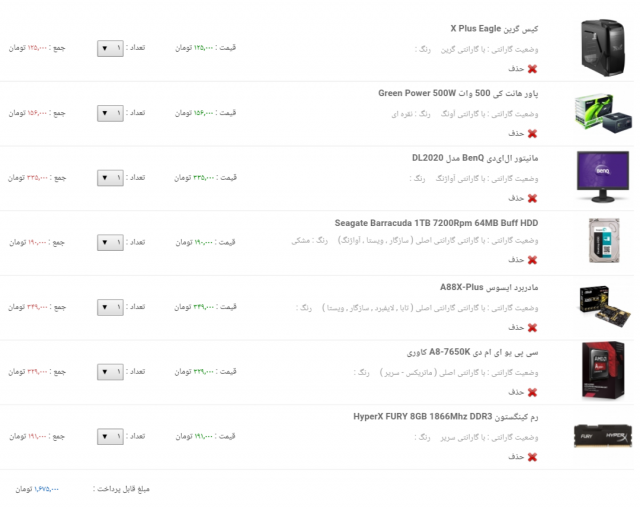Remove the BenQ DL2020 monitor
This screenshot has width=640, height=509.
pyautogui.click(x=532, y=198)
